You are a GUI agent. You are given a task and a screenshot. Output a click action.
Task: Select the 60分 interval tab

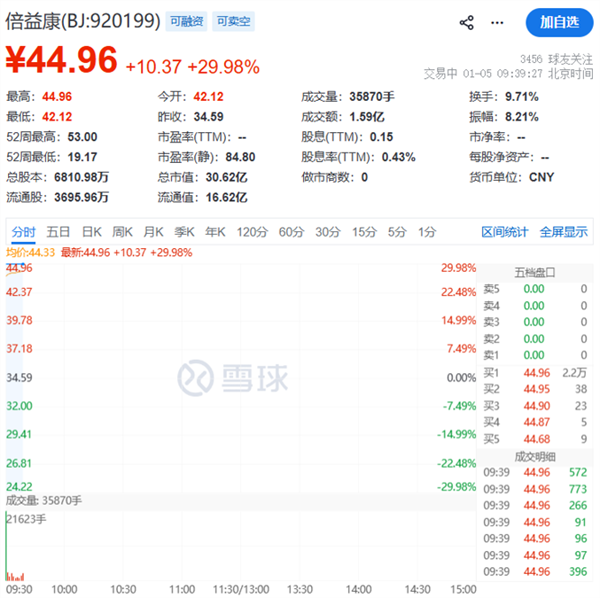point(291,232)
